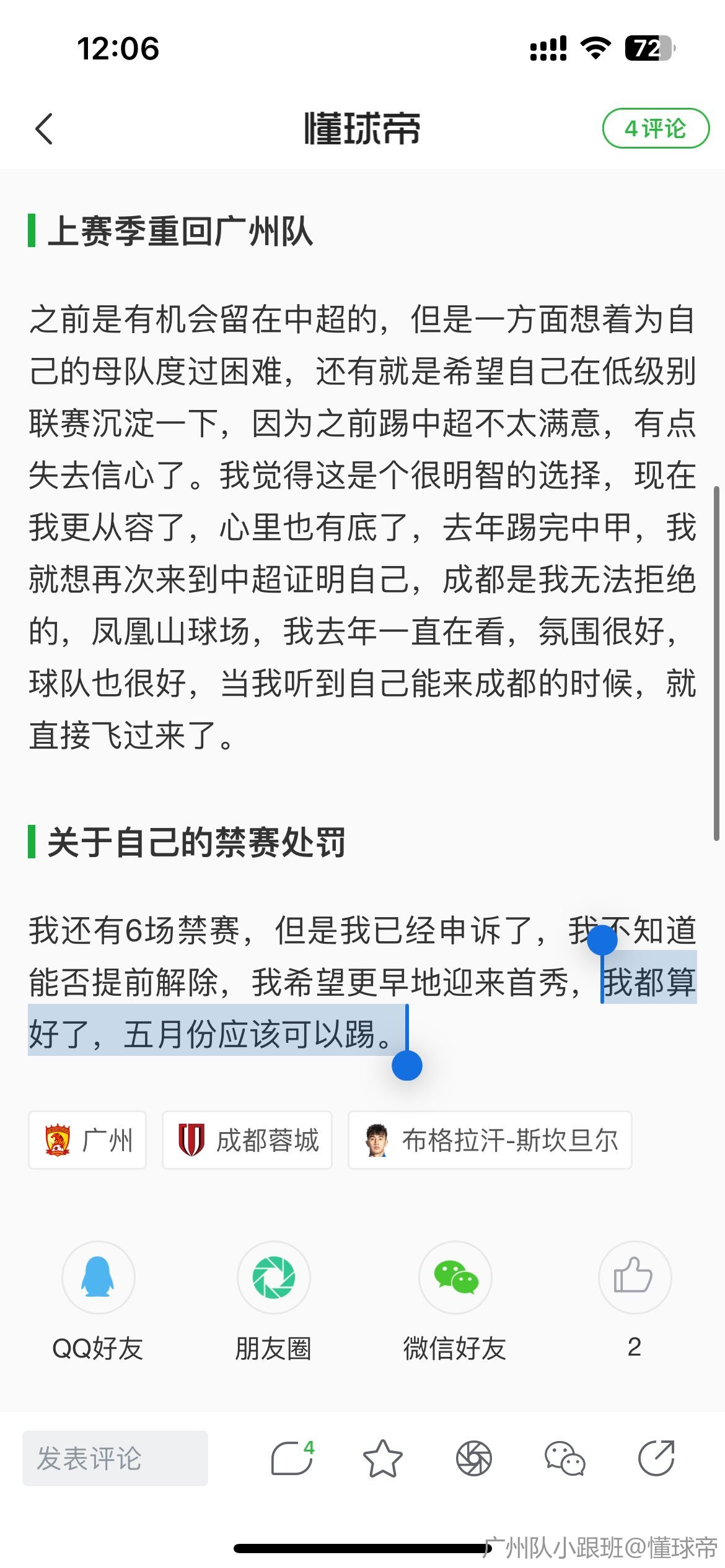Open share options arrow icon
Image resolution: width=725 pixels, height=1568 pixels.
point(656,1458)
